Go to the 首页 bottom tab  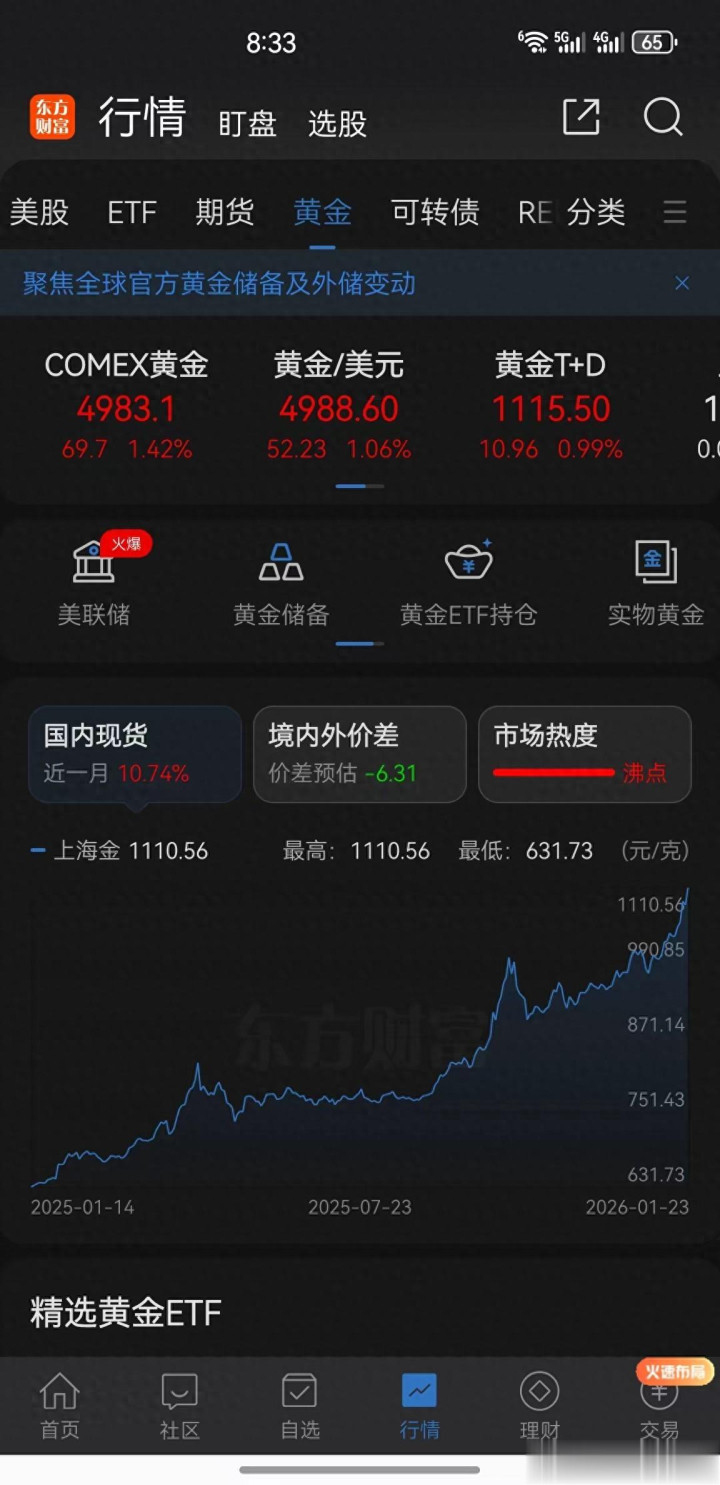[x=60, y=1405]
